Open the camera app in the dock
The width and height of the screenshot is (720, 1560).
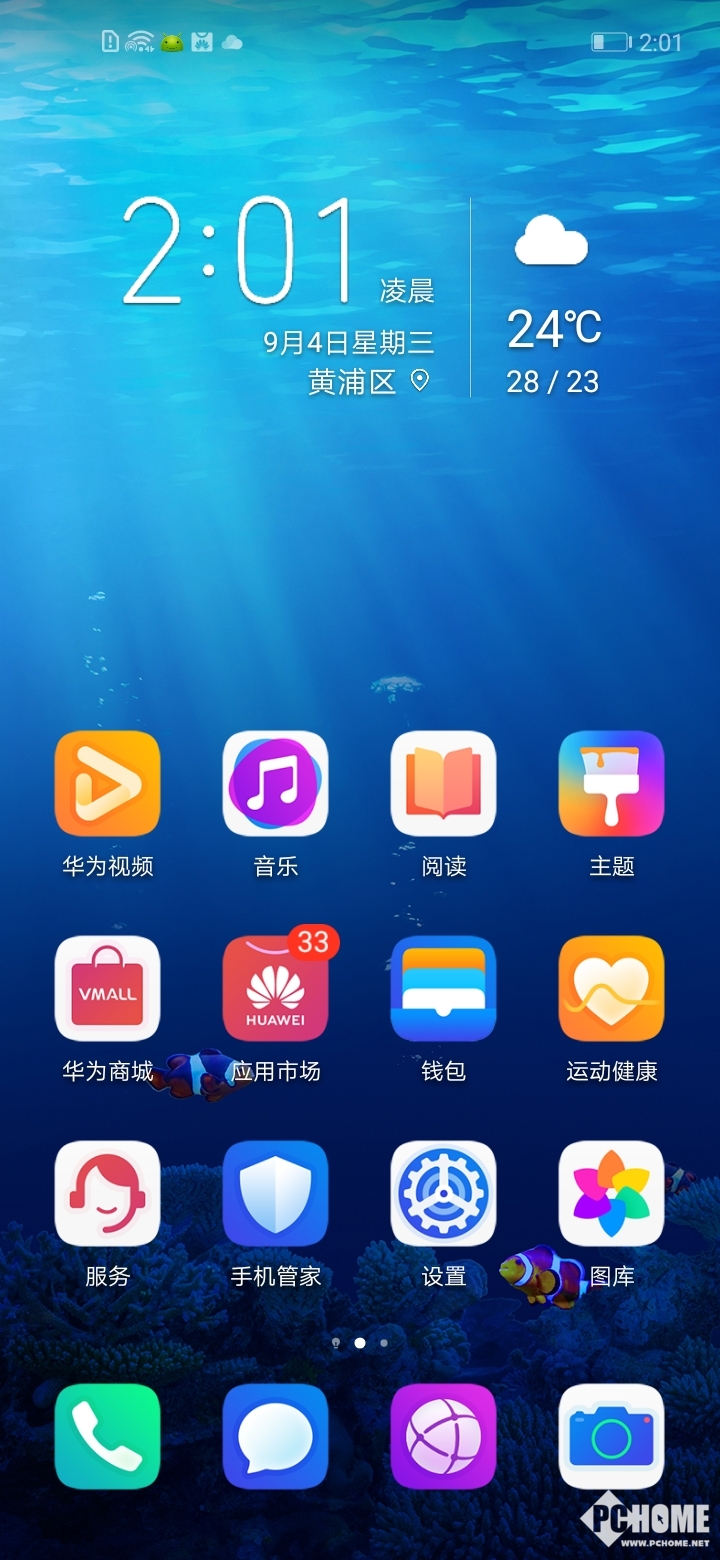tap(611, 1436)
